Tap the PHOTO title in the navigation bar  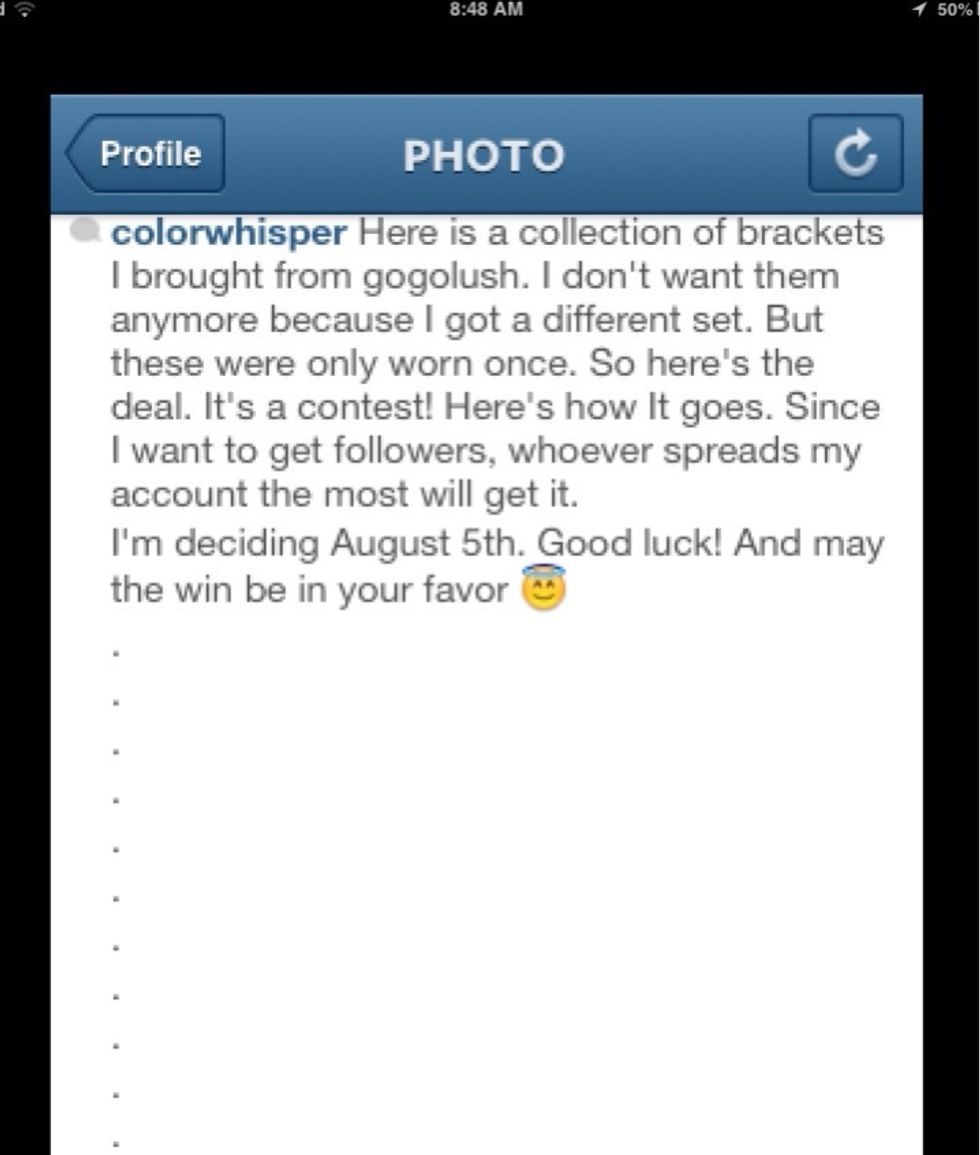tap(484, 155)
